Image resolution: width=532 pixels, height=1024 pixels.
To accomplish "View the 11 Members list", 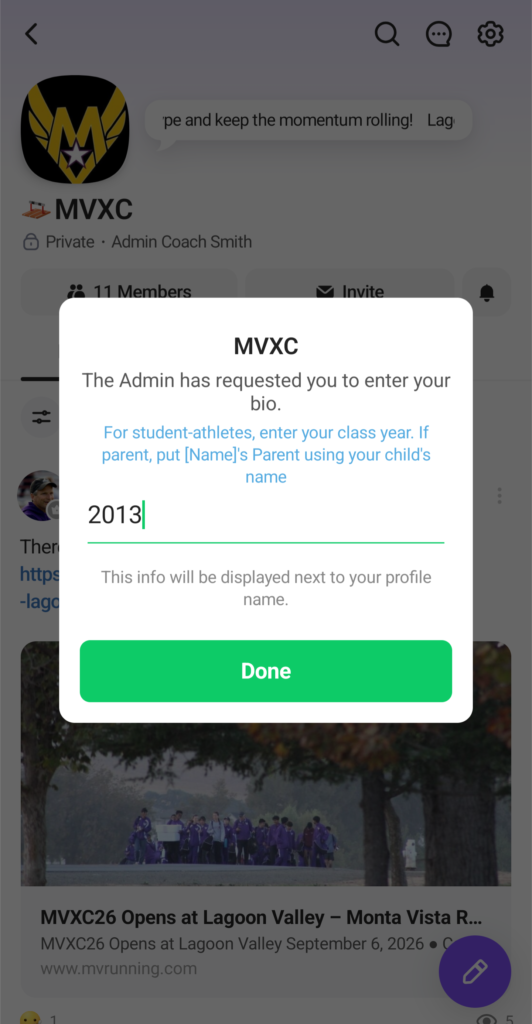I will (x=129, y=291).
